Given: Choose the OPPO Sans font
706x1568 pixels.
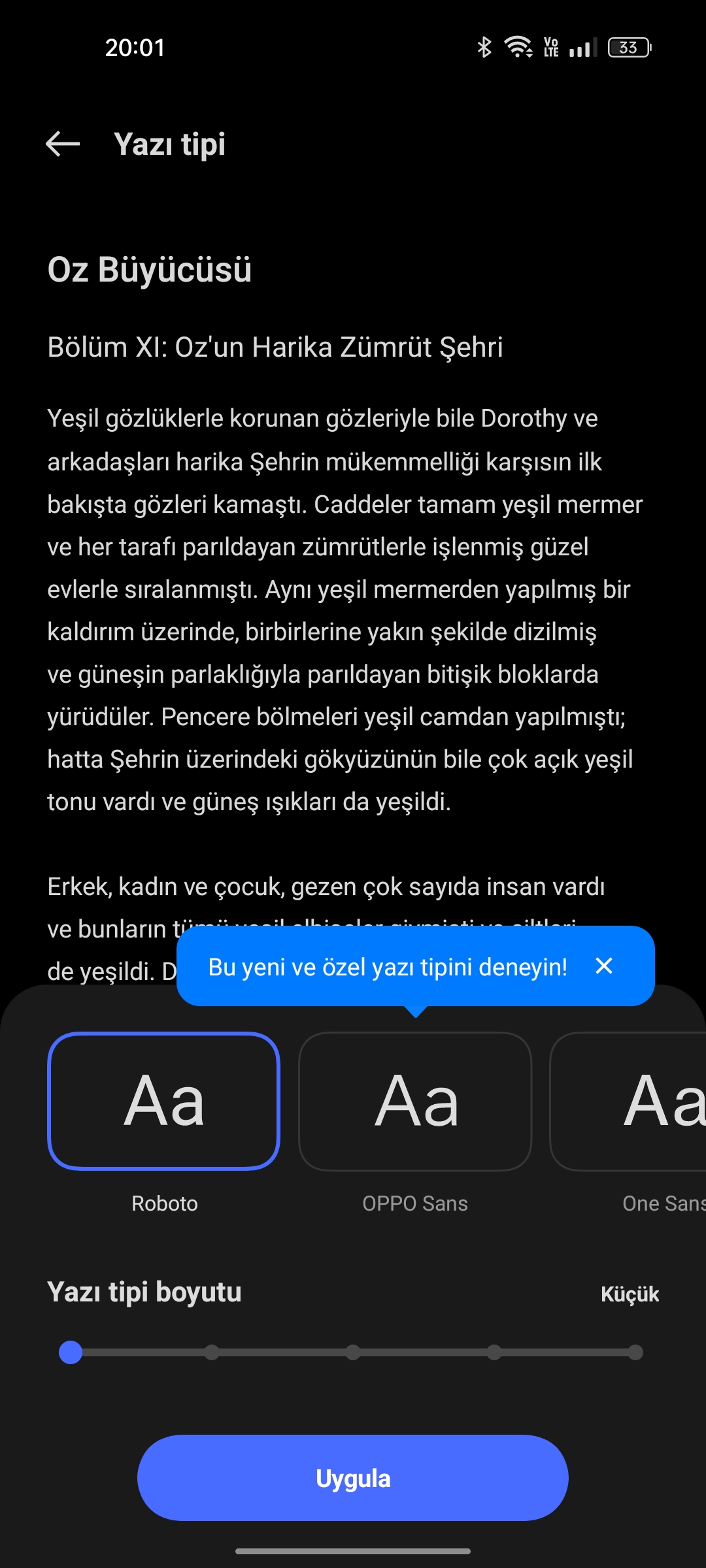Looking at the screenshot, I should click(415, 1102).
